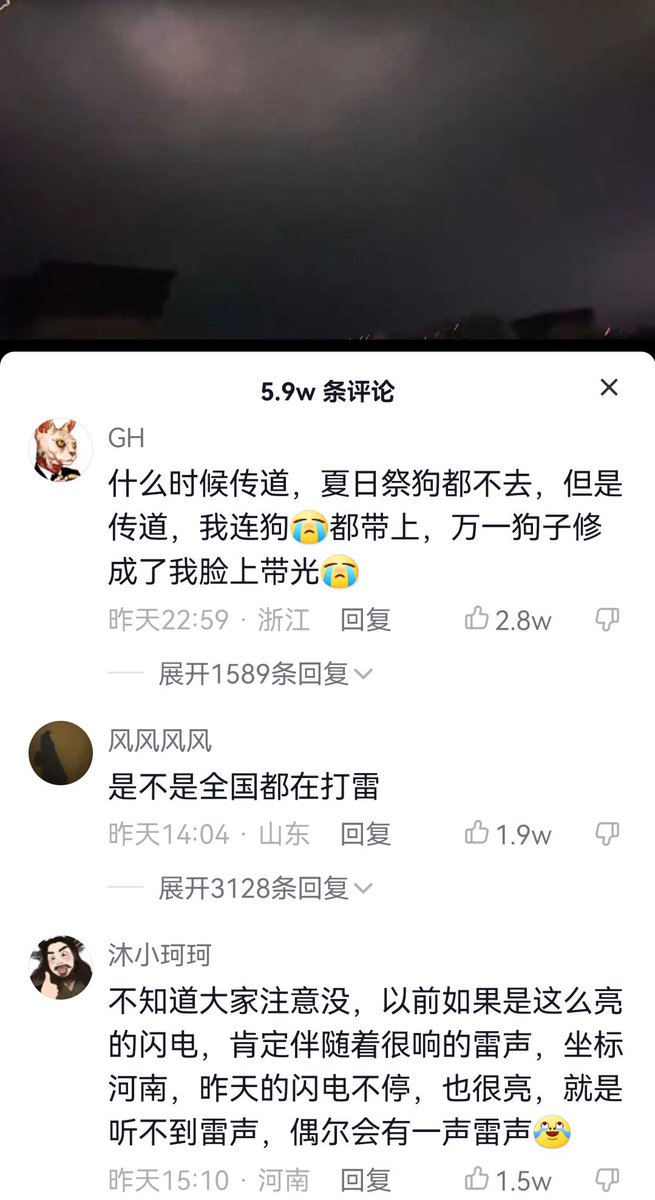
Task: Expand 1589 replies under GH's comment
Action: 264,674
